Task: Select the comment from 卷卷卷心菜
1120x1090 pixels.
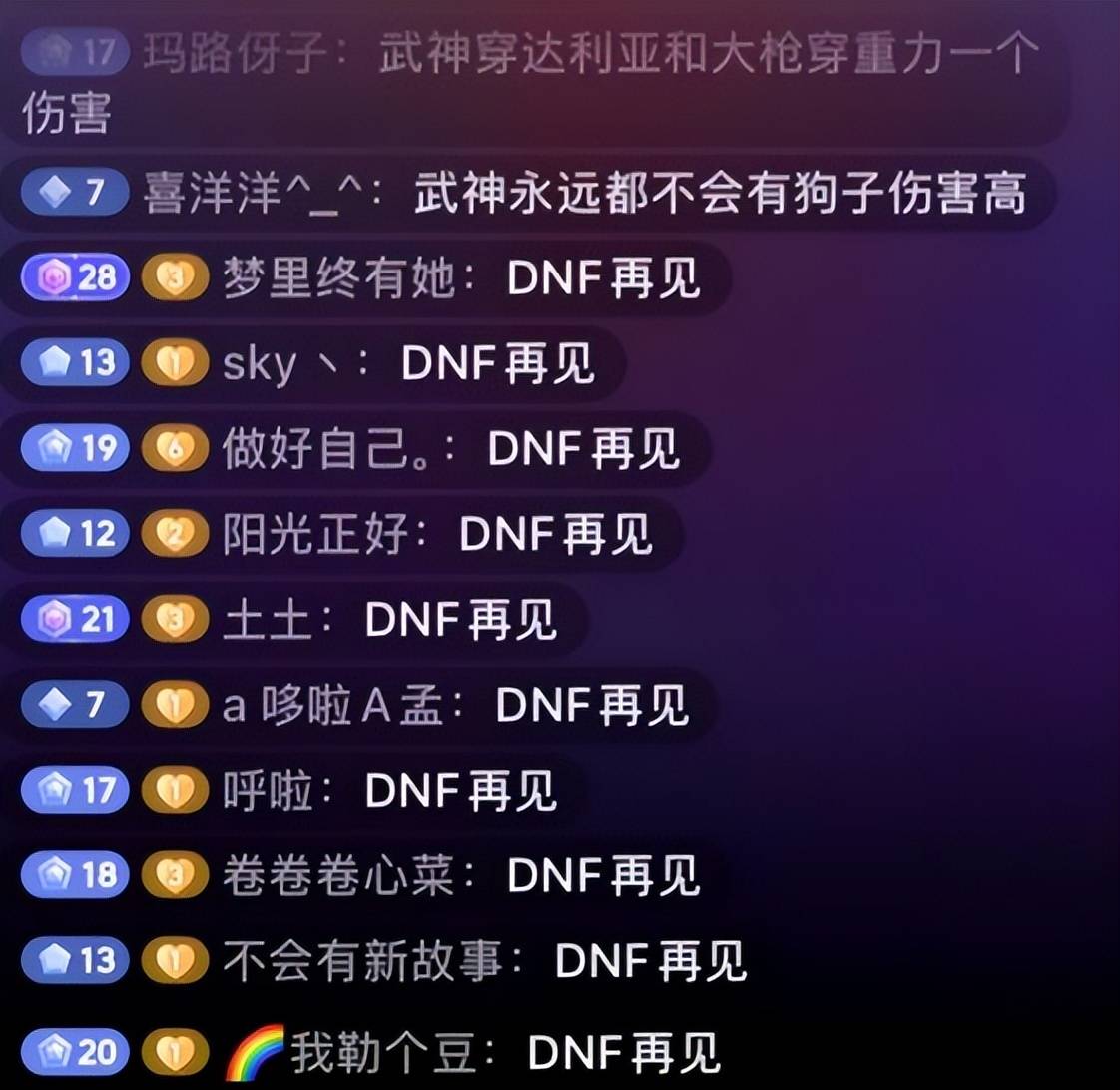Action: click(603, 875)
